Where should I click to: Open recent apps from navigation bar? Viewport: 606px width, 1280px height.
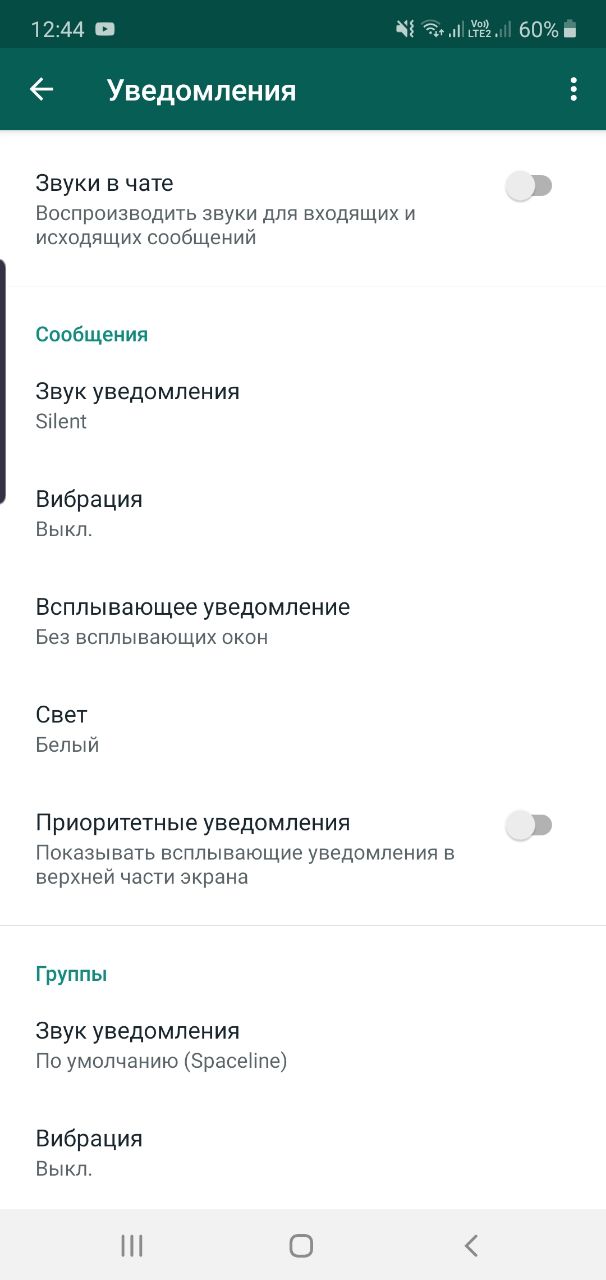[x=131, y=1245]
